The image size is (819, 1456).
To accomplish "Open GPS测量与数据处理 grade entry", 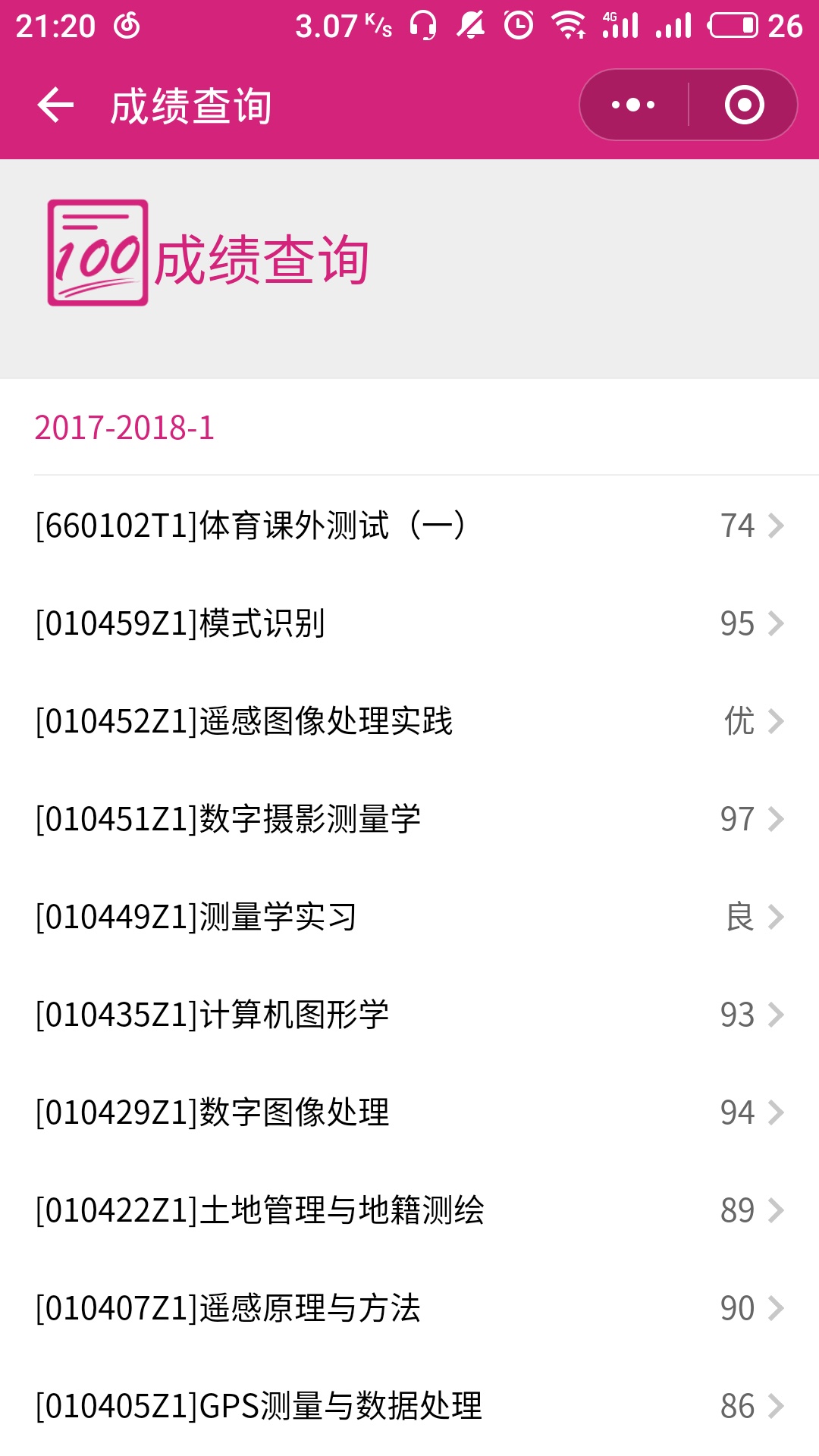I will pos(409,1406).
